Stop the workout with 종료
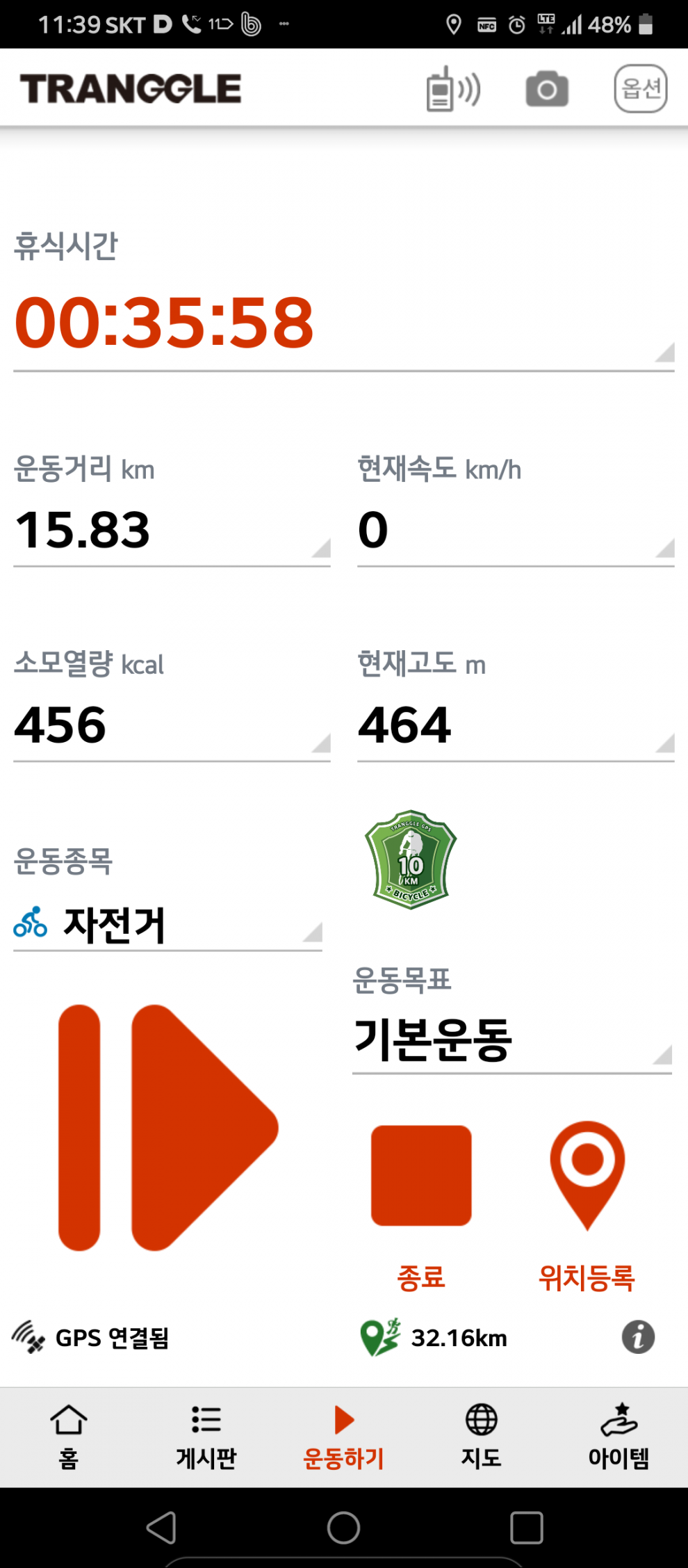Image resolution: width=688 pixels, height=1568 pixels. [421, 1176]
